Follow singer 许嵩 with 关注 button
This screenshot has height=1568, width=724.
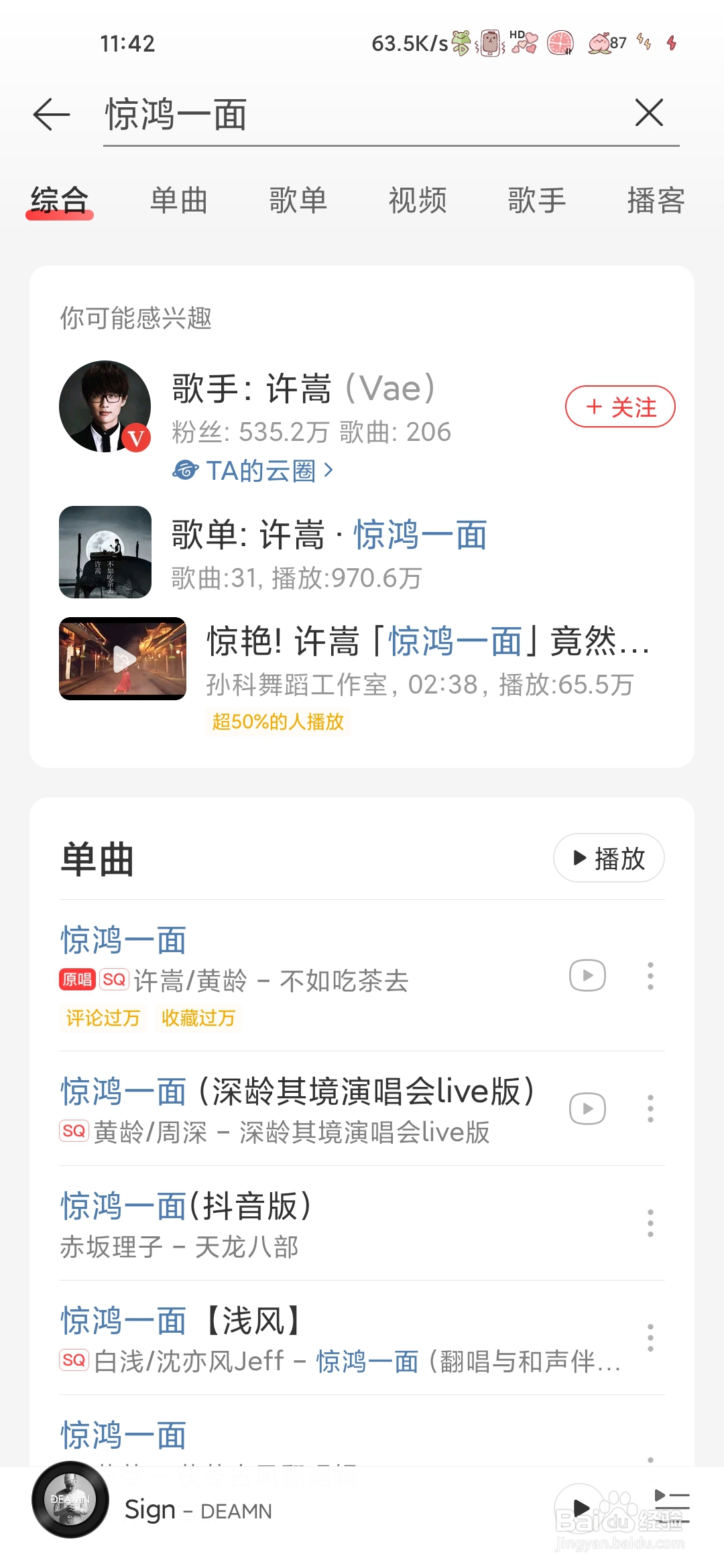click(x=620, y=407)
